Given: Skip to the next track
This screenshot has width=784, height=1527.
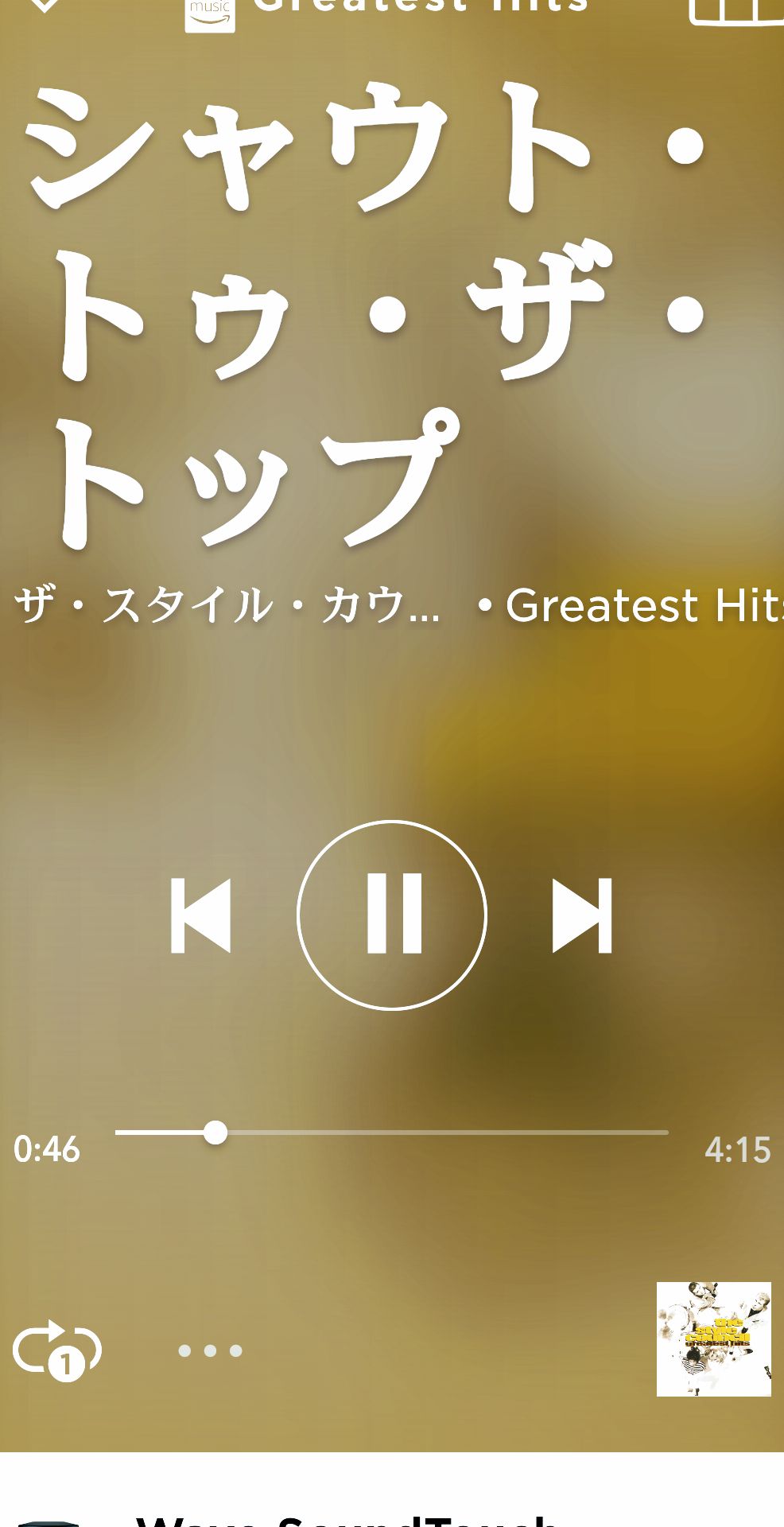Looking at the screenshot, I should tap(582, 915).
